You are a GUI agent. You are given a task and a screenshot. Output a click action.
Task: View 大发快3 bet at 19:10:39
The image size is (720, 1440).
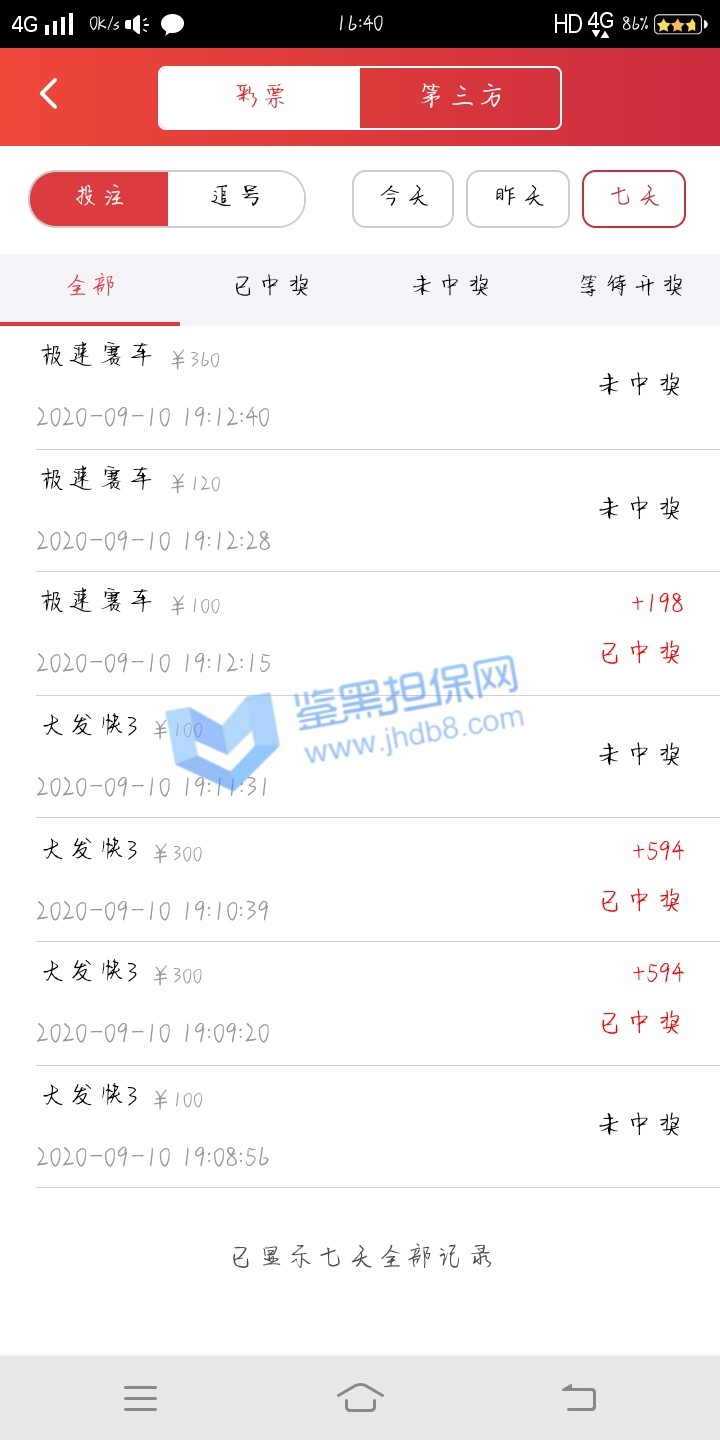[x=360, y=880]
